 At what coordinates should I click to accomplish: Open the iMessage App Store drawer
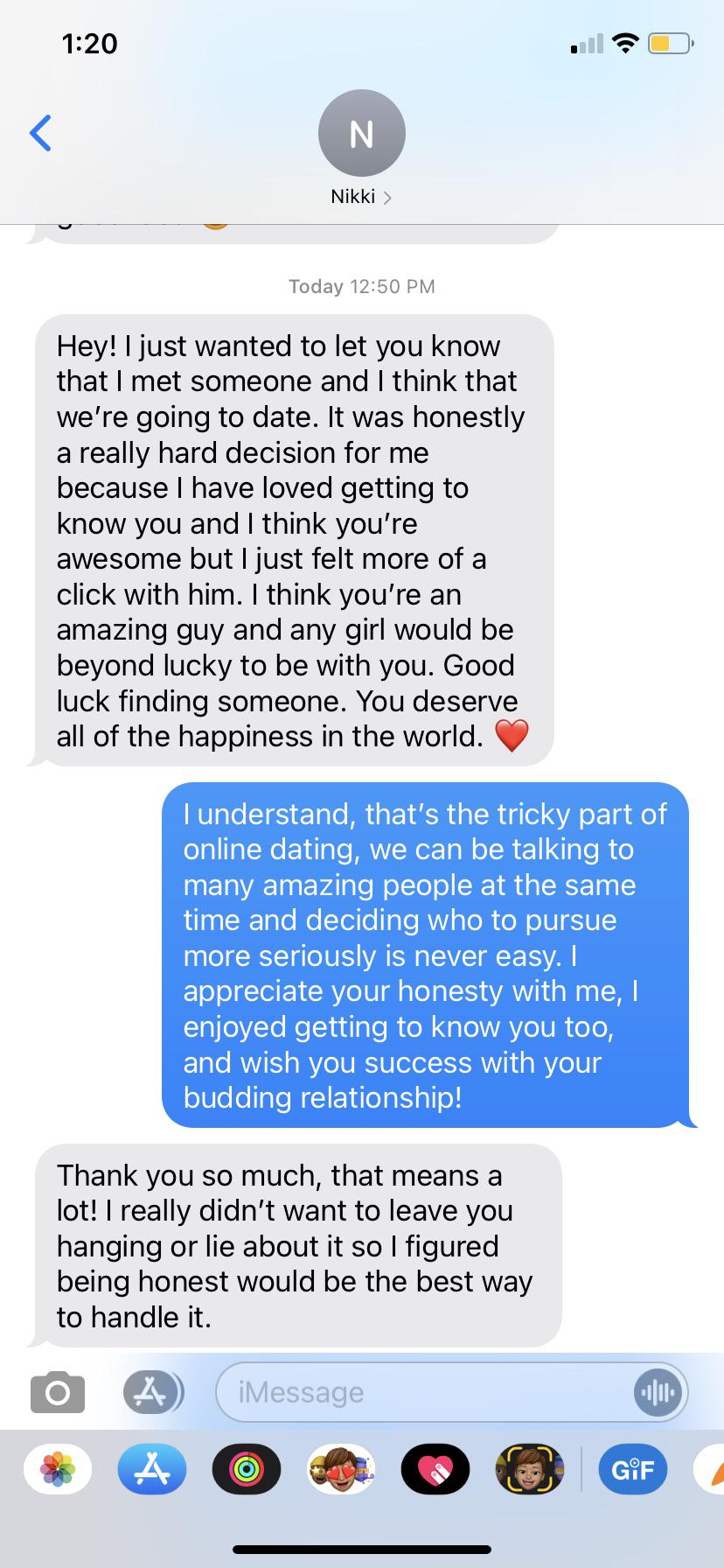(152, 1391)
